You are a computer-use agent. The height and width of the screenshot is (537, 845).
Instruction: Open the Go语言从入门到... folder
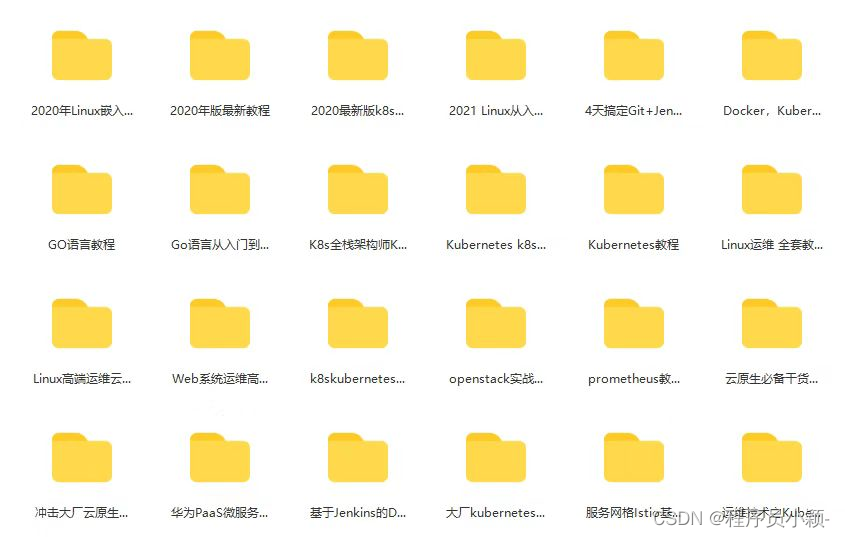220,190
